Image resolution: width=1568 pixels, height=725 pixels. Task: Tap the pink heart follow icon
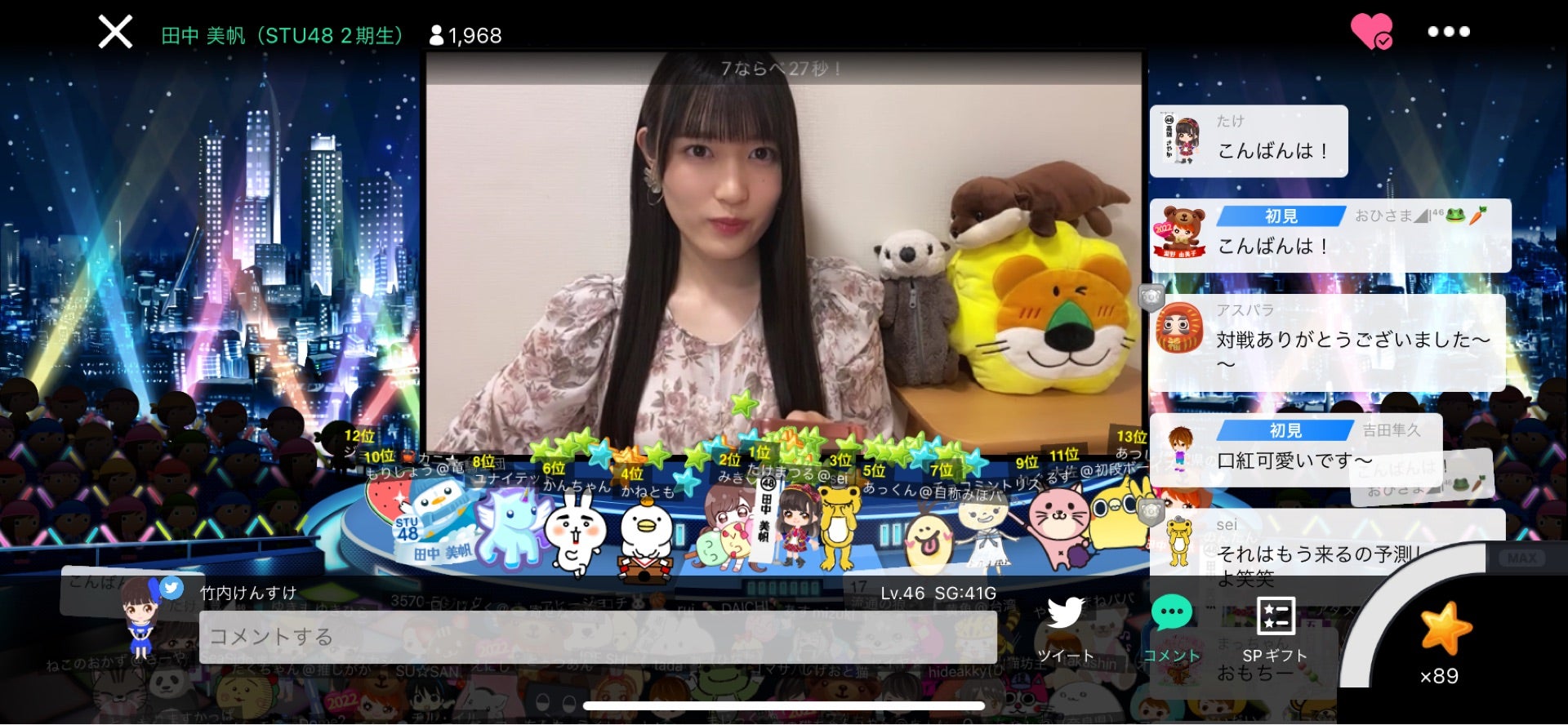1371,32
